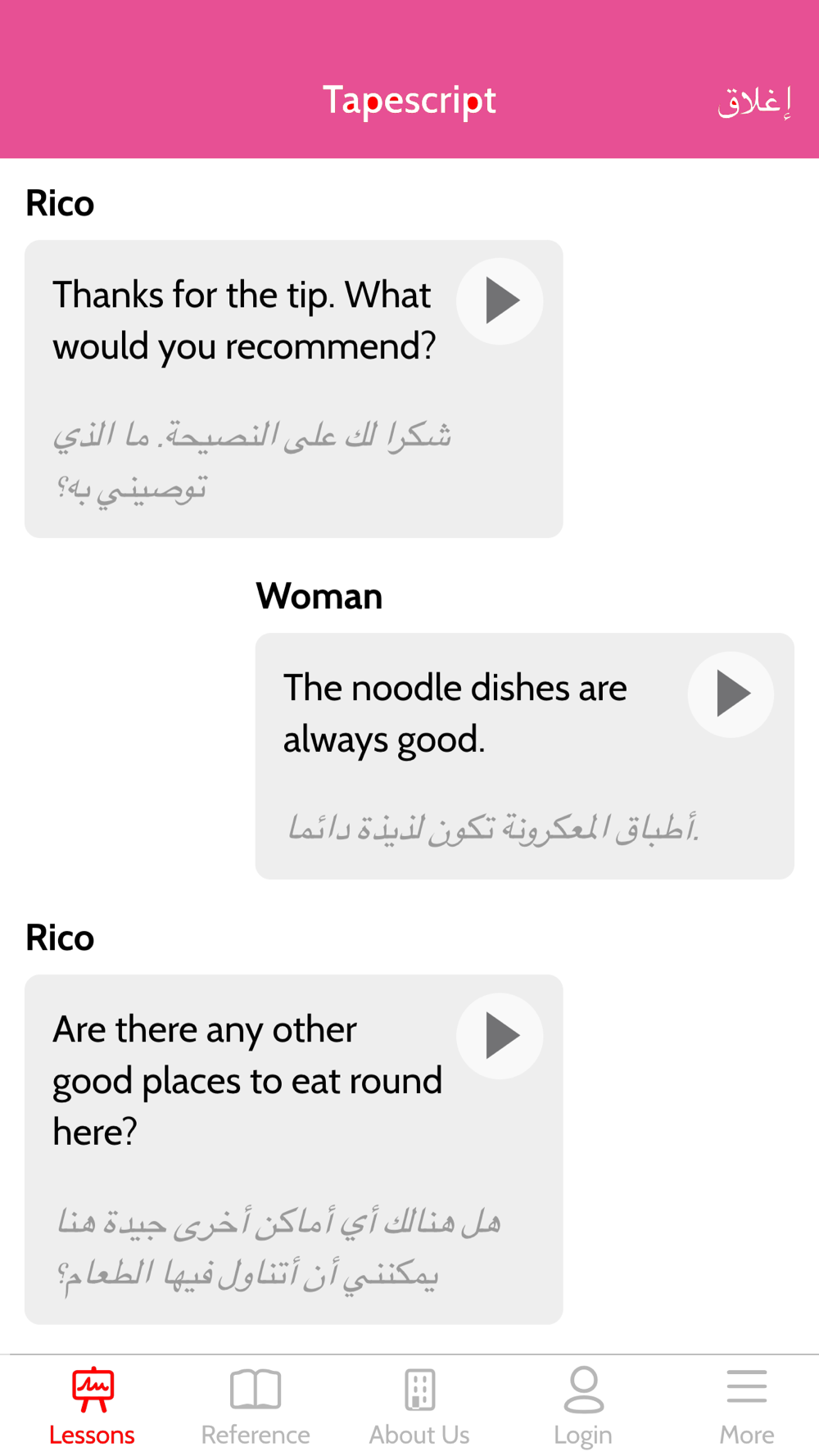The image size is (819, 1456).
Task: Play "Thanks for the tip" audio
Action: coord(500,301)
